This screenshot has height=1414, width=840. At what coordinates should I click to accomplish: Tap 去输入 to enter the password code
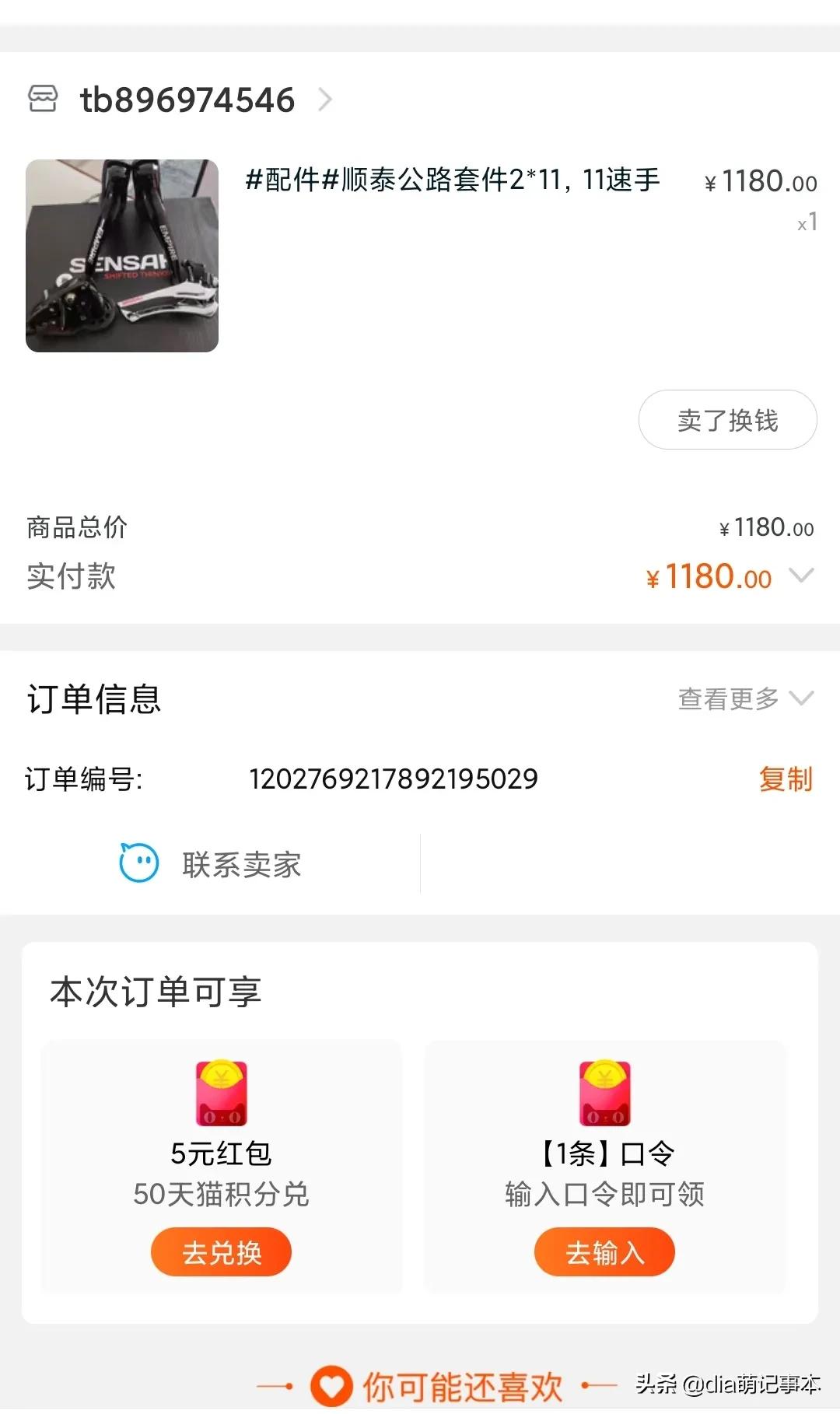tap(605, 1251)
